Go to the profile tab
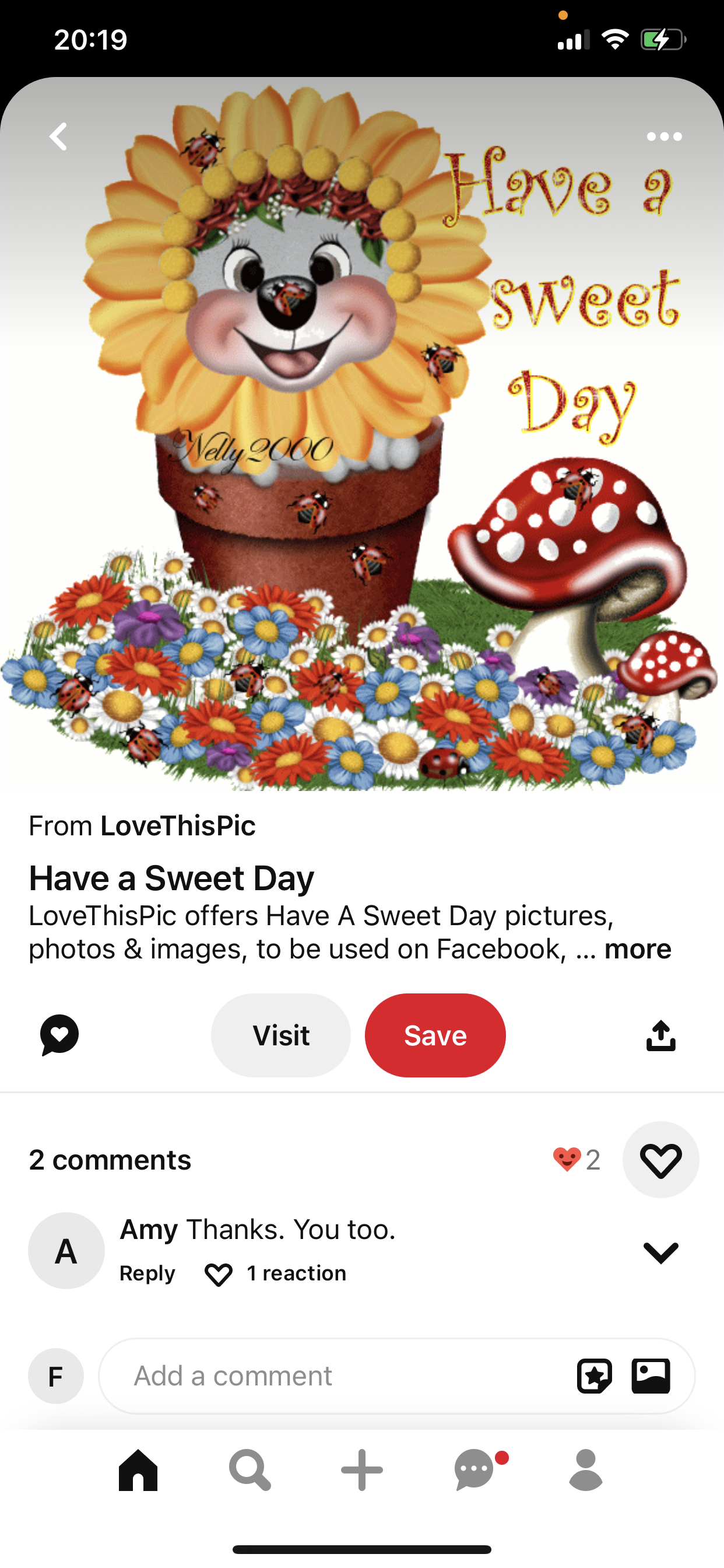The height and width of the screenshot is (1568, 724). tap(586, 1470)
